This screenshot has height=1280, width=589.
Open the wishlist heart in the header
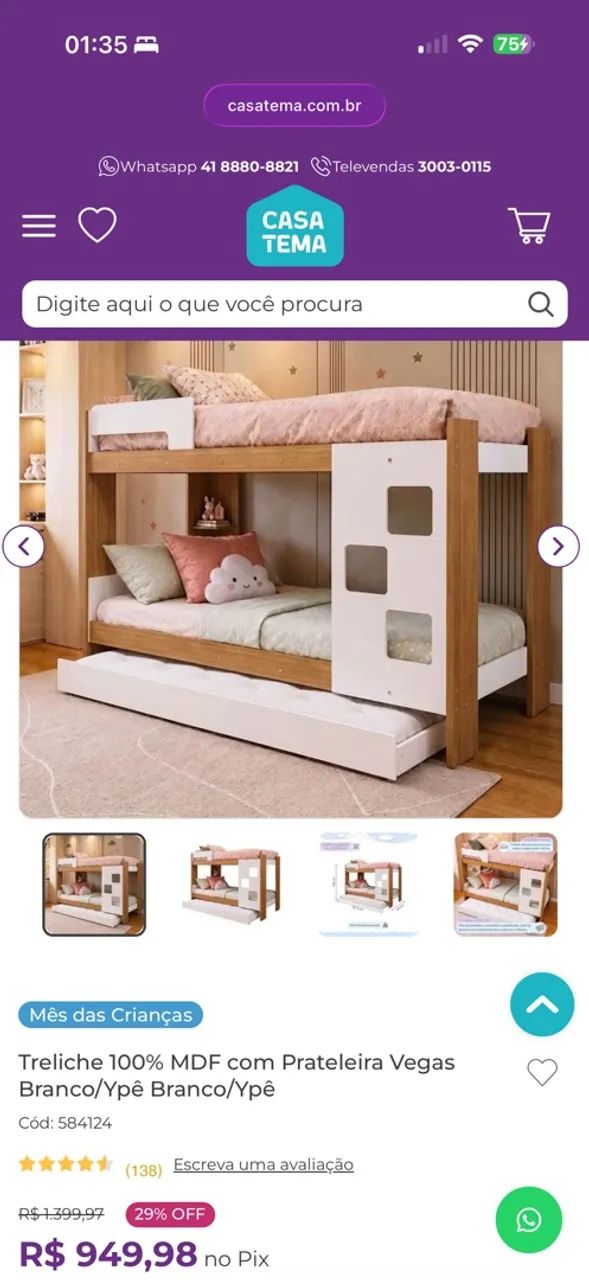click(x=98, y=225)
